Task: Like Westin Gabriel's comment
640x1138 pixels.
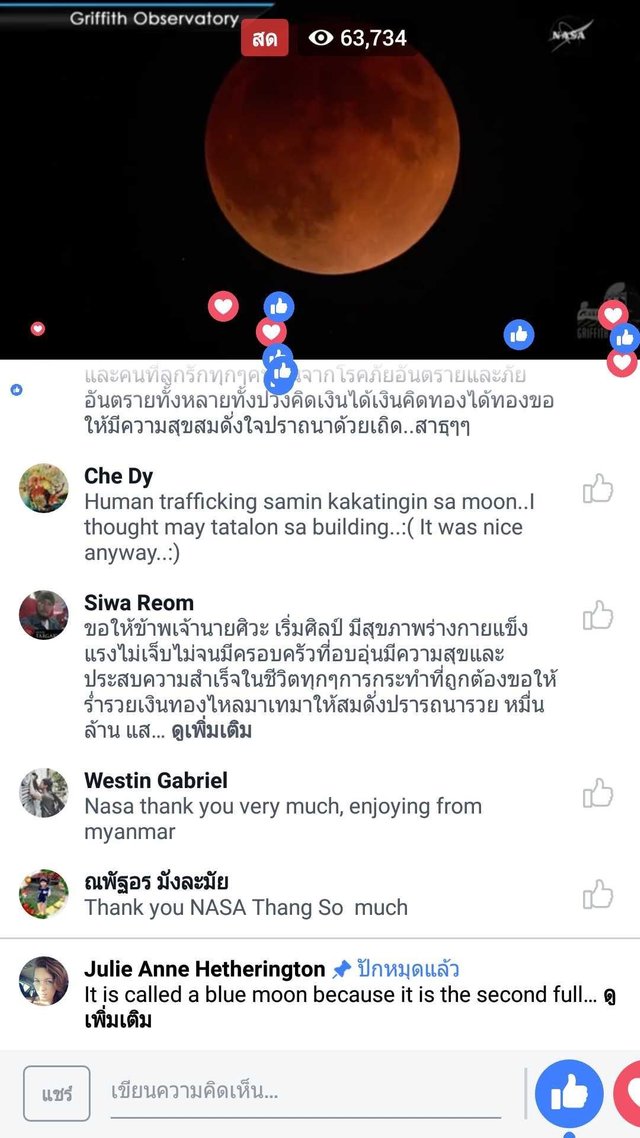Action: [x=598, y=793]
